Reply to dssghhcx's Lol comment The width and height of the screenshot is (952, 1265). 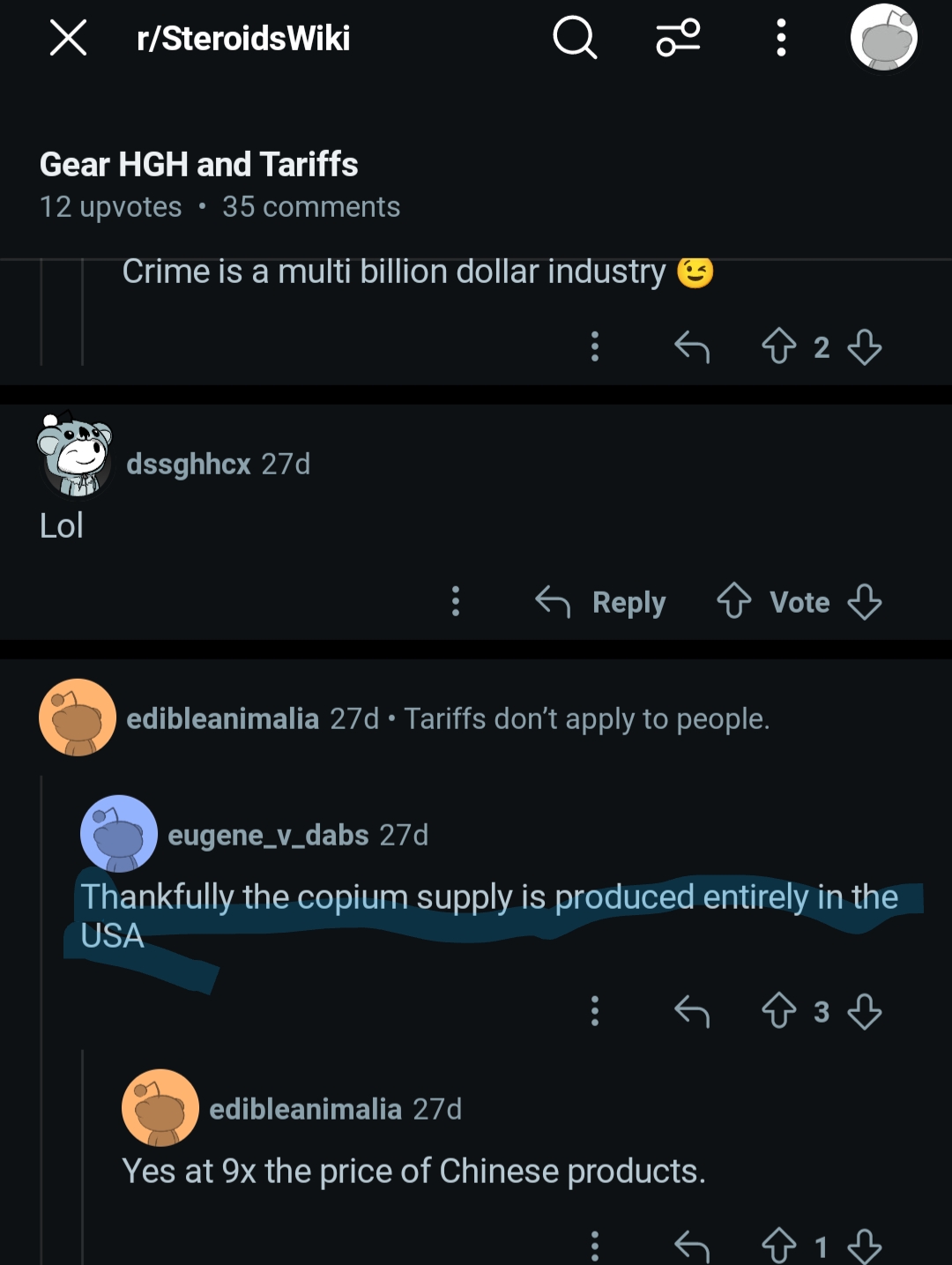coord(601,602)
